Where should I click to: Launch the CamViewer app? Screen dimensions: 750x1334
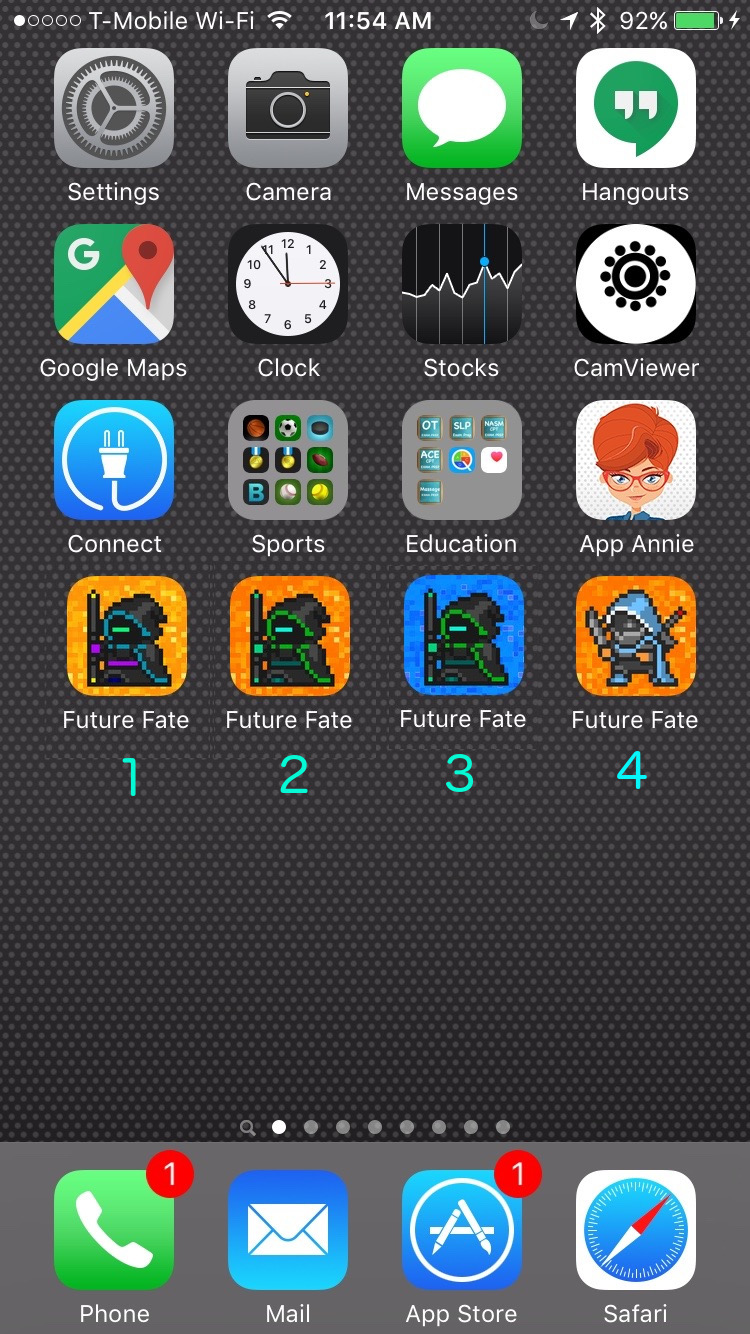pos(635,284)
